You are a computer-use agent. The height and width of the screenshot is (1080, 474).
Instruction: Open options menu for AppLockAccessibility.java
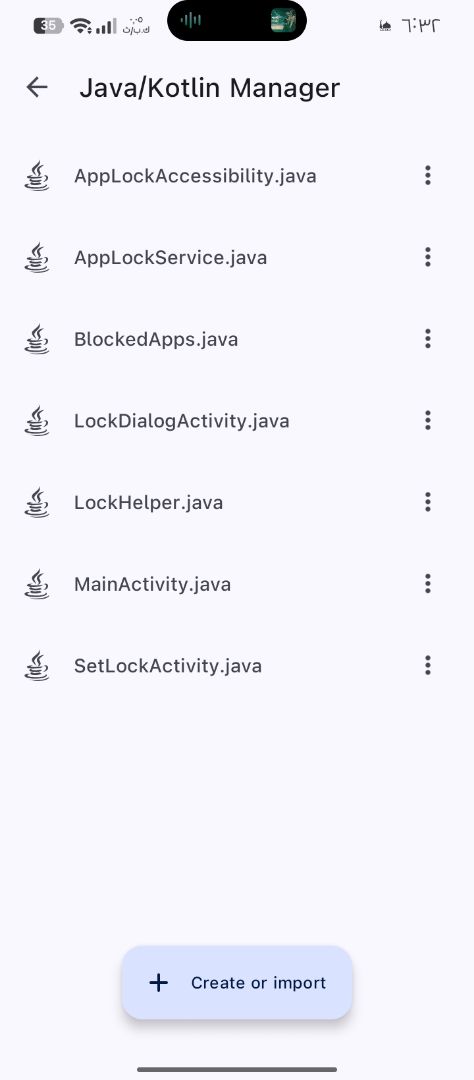point(428,176)
